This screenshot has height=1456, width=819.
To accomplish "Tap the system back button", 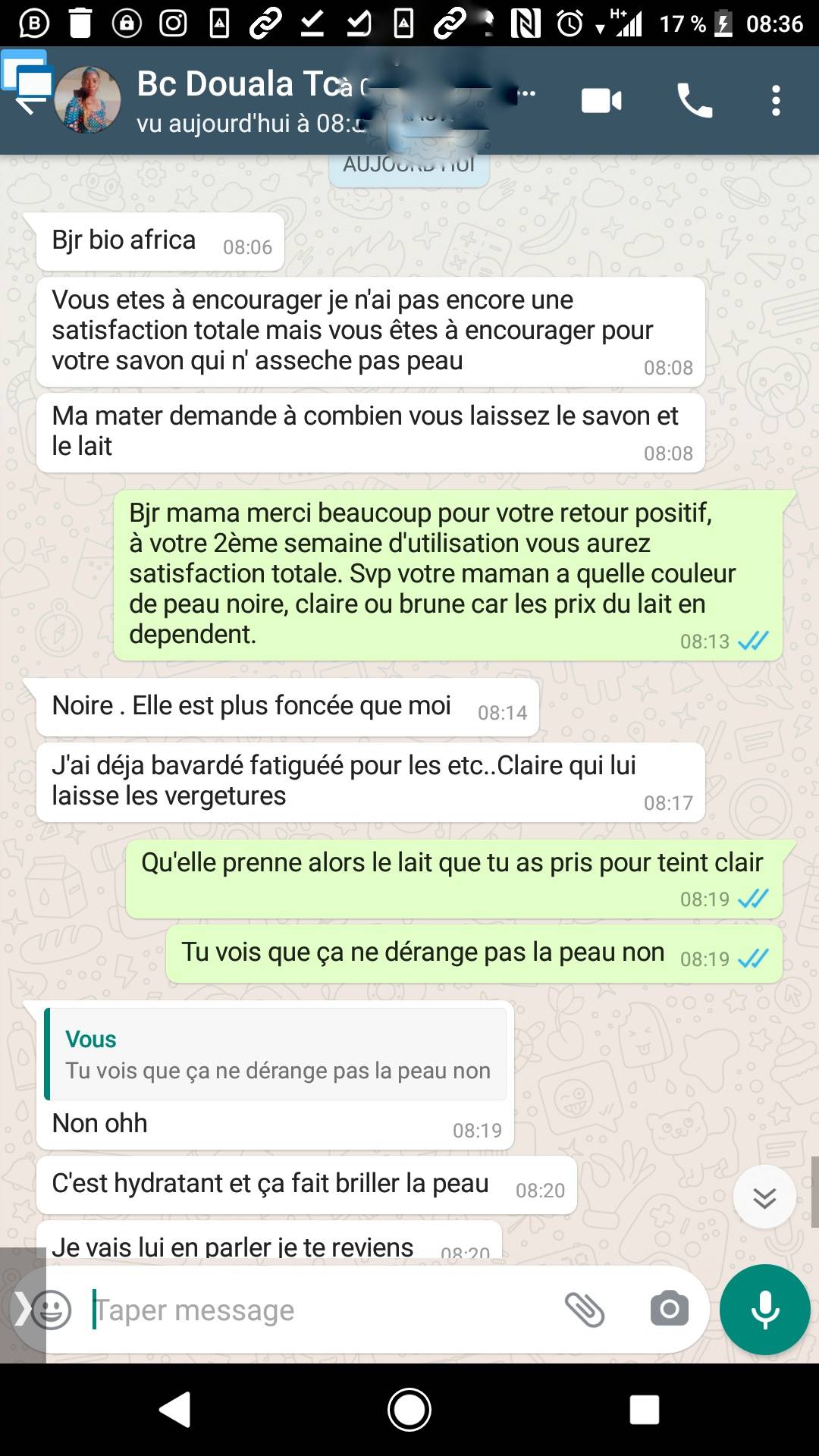I will pyautogui.click(x=175, y=1410).
